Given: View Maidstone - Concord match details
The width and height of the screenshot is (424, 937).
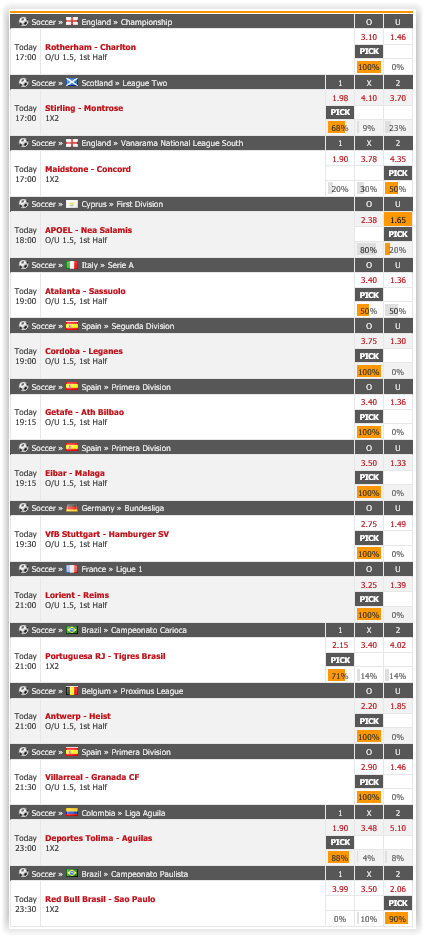Looking at the screenshot, I should coord(88,169).
